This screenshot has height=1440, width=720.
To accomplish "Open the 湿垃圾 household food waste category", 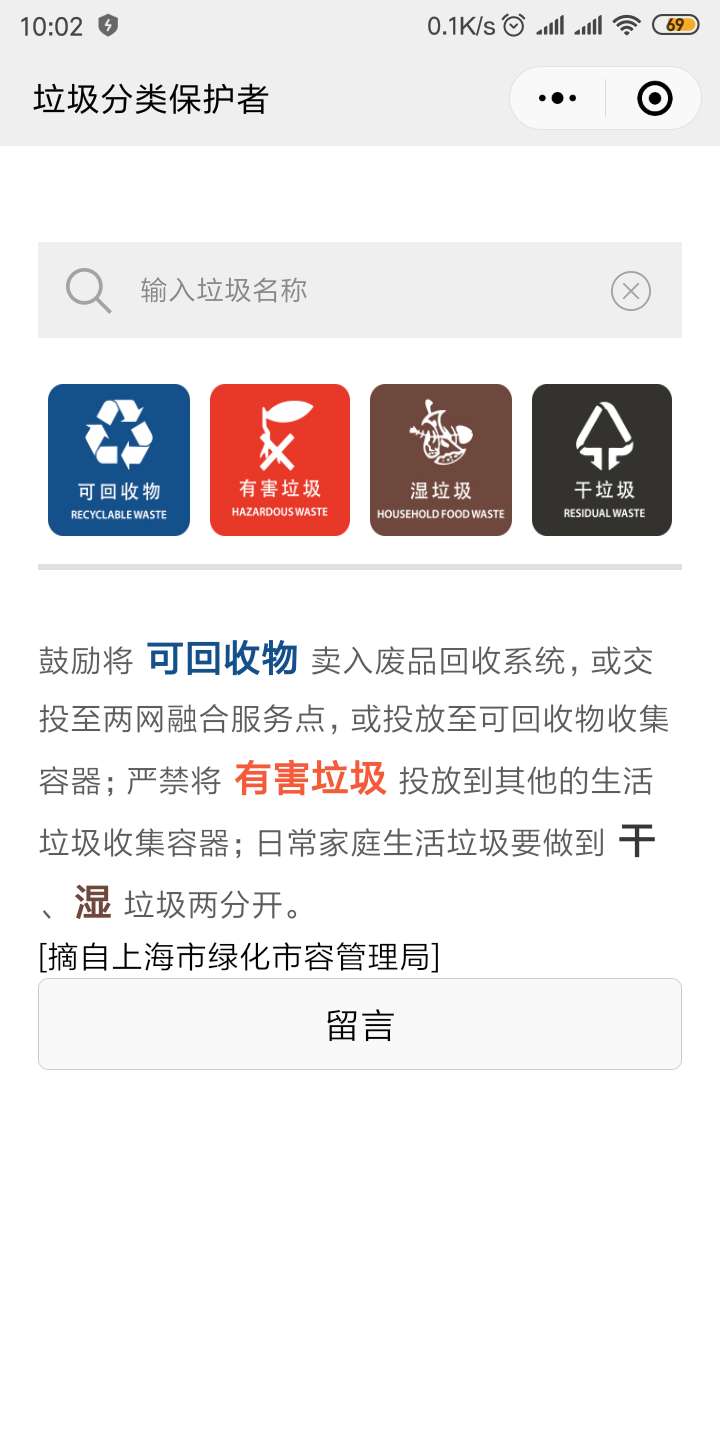I will tap(441, 460).
